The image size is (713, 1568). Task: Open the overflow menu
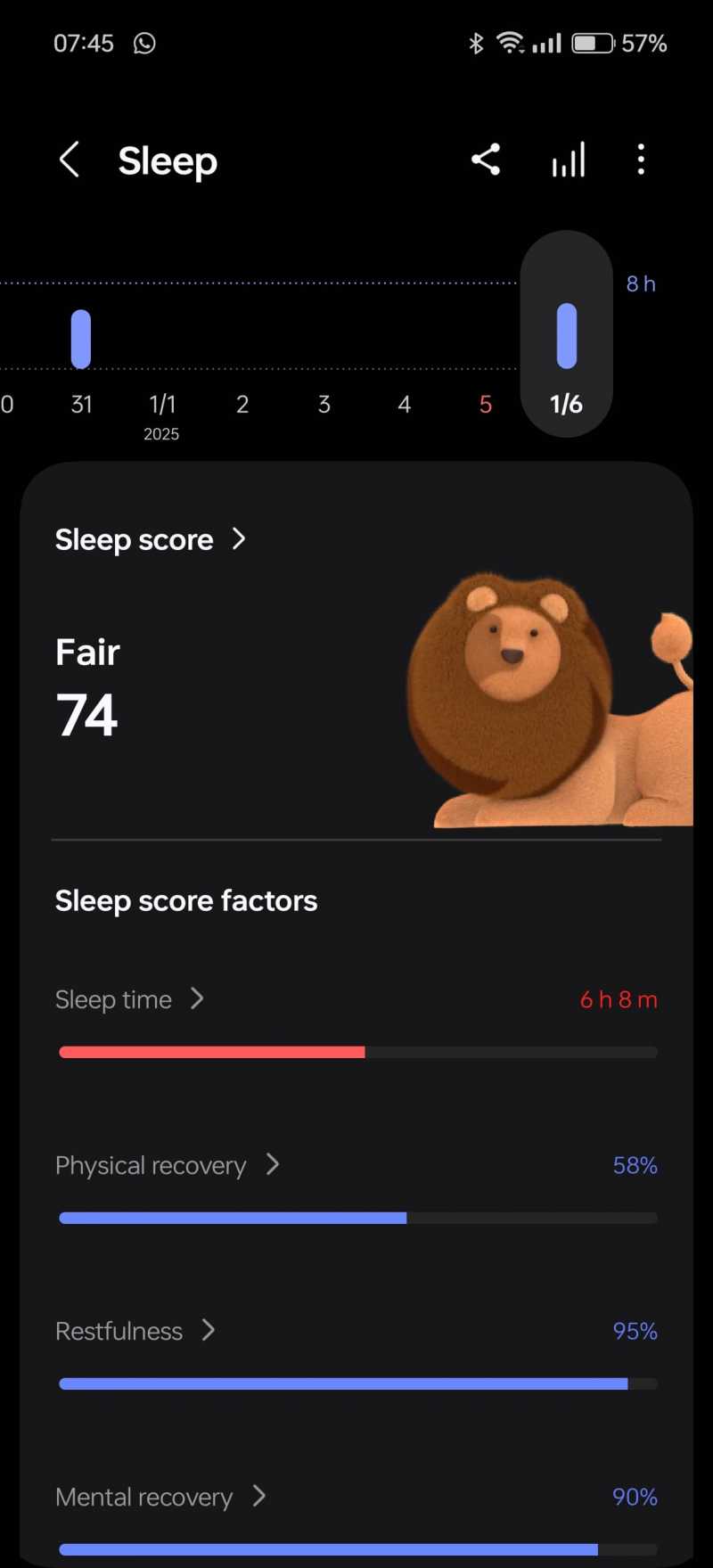[x=641, y=160]
